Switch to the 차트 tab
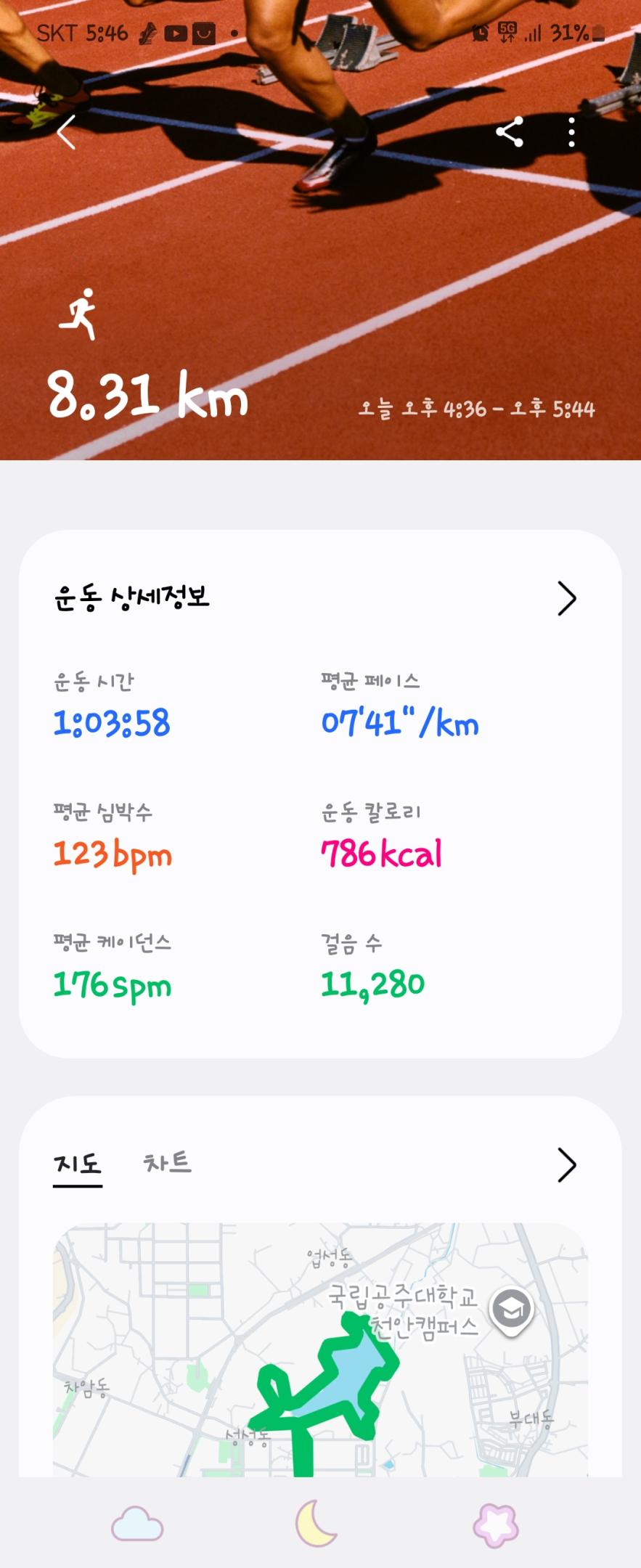This screenshot has width=641, height=1568. pos(167,1163)
